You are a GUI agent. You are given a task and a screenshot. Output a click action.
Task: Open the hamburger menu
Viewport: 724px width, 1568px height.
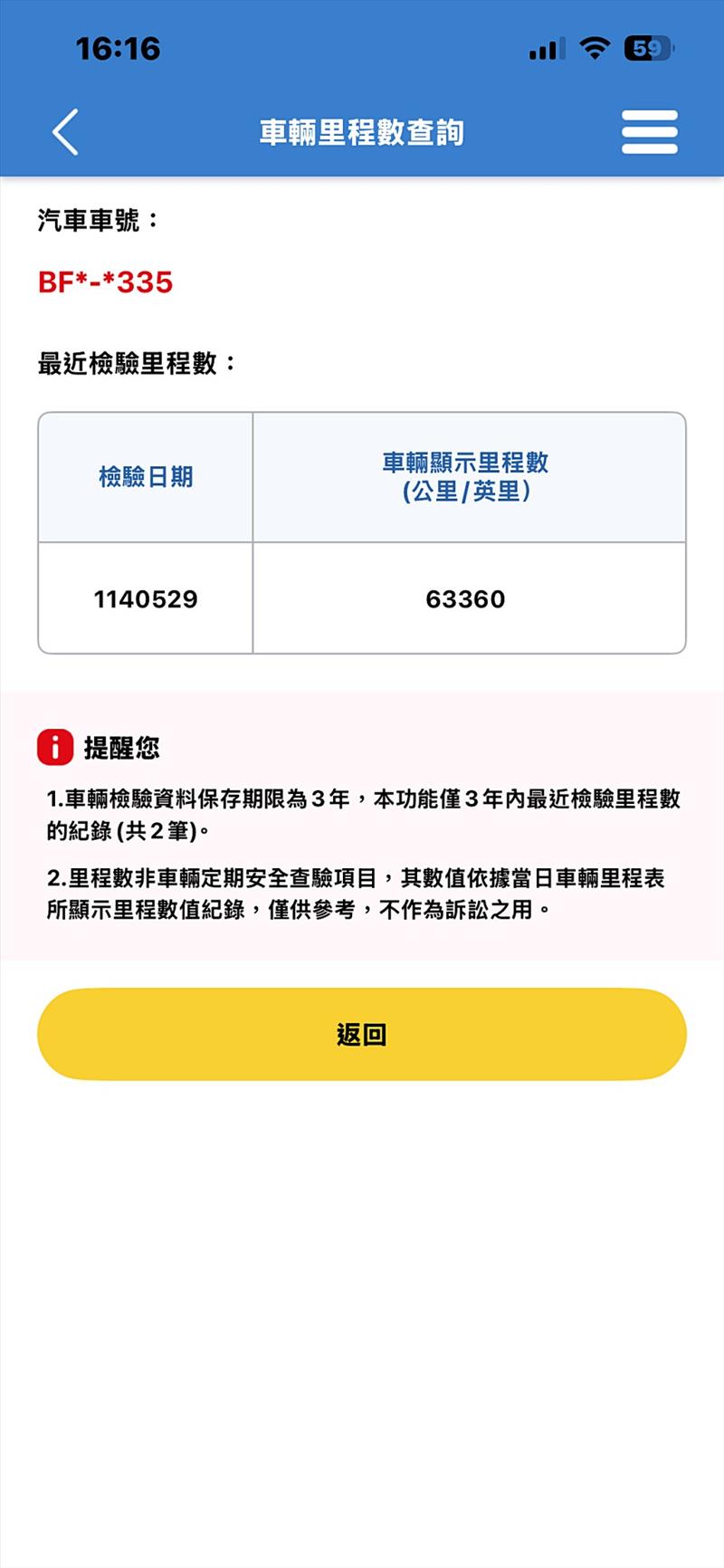pos(649,132)
